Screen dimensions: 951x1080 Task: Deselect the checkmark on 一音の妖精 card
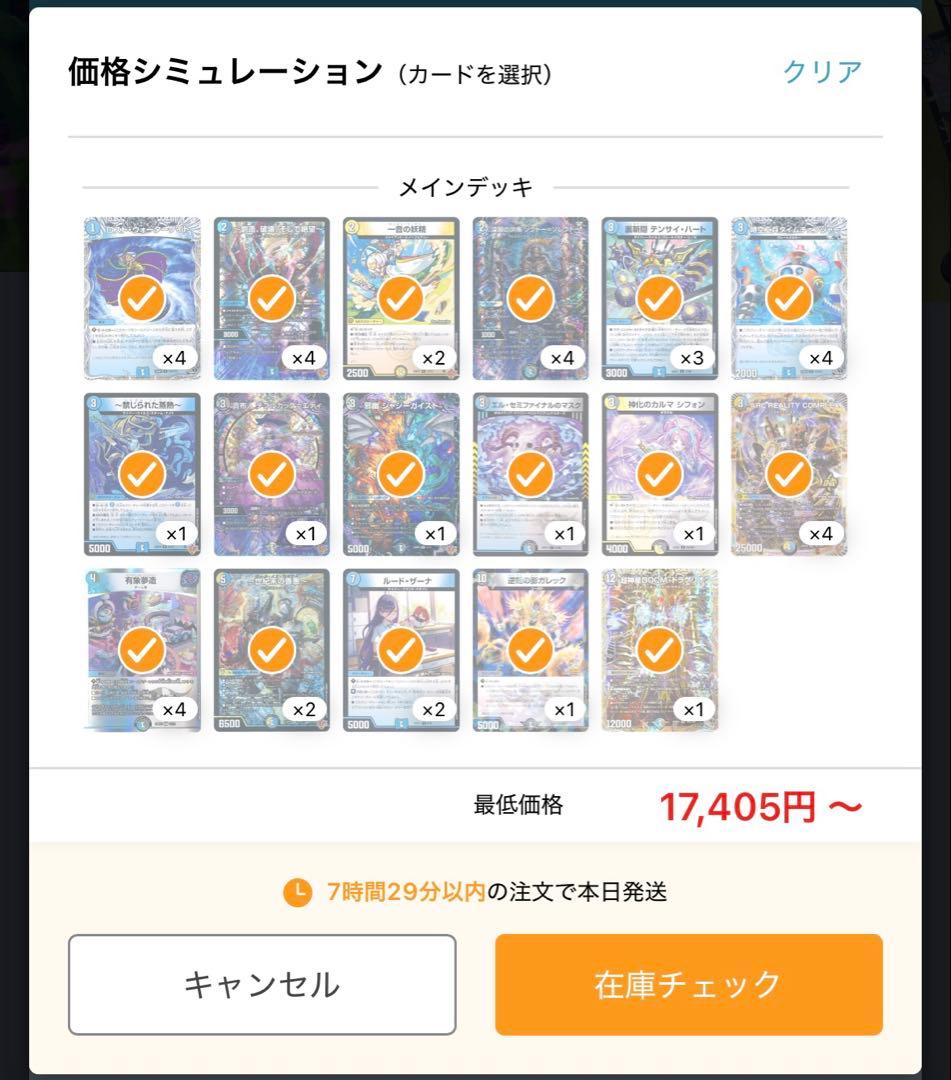(x=400, y=297)
